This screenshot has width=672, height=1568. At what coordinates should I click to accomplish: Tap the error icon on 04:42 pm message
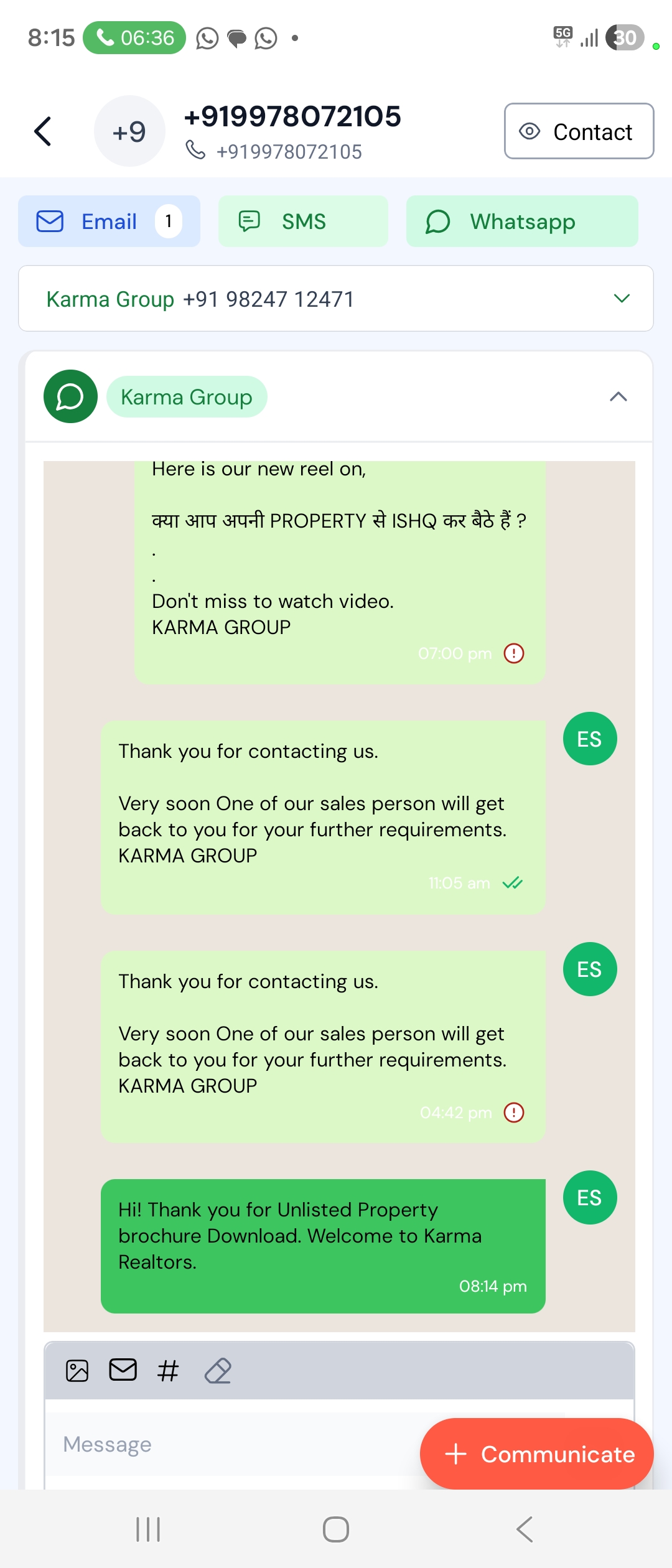coord(514,1112)
